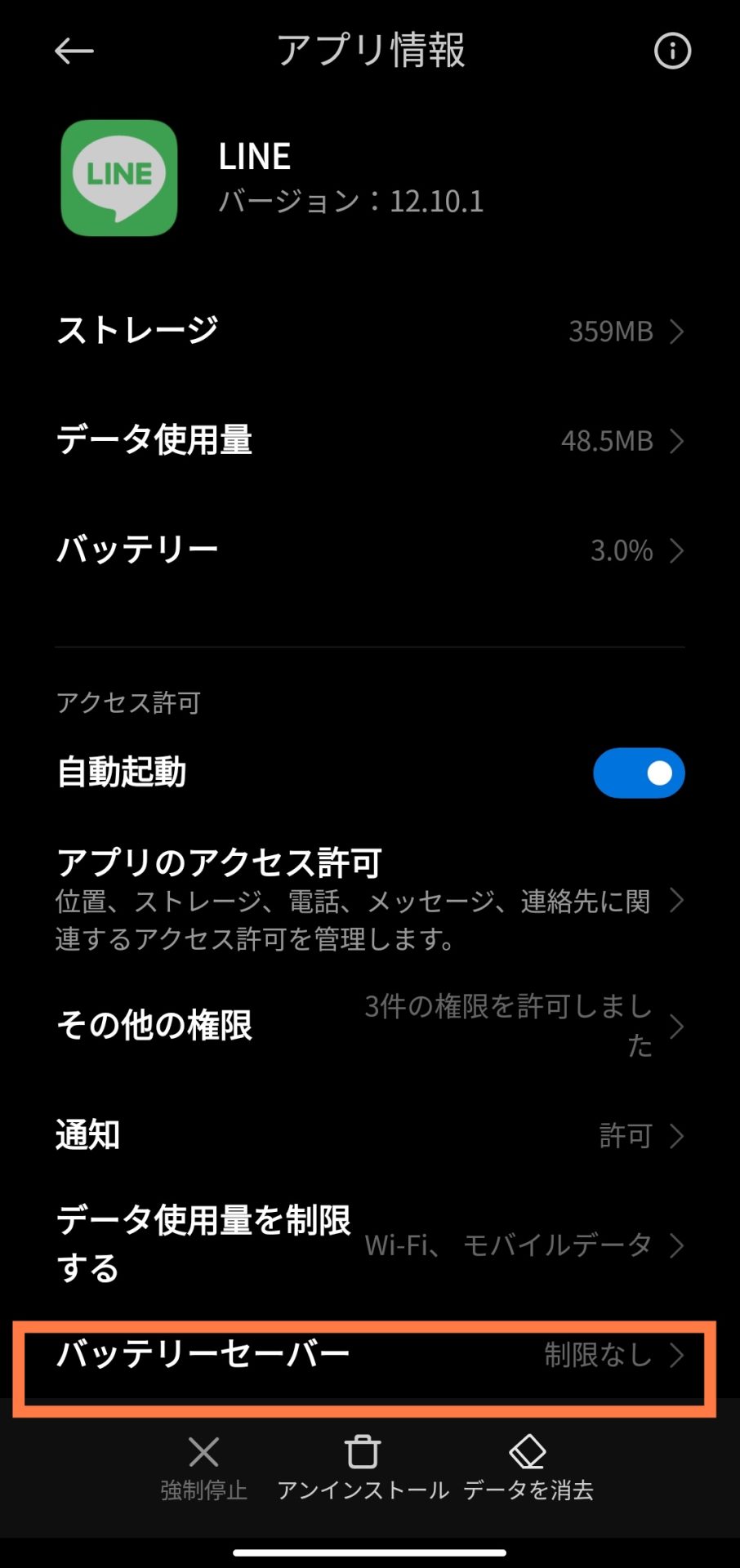Tap アンインストール to remove LINE
740x1568 pixels.
[x=363, y=1468]
